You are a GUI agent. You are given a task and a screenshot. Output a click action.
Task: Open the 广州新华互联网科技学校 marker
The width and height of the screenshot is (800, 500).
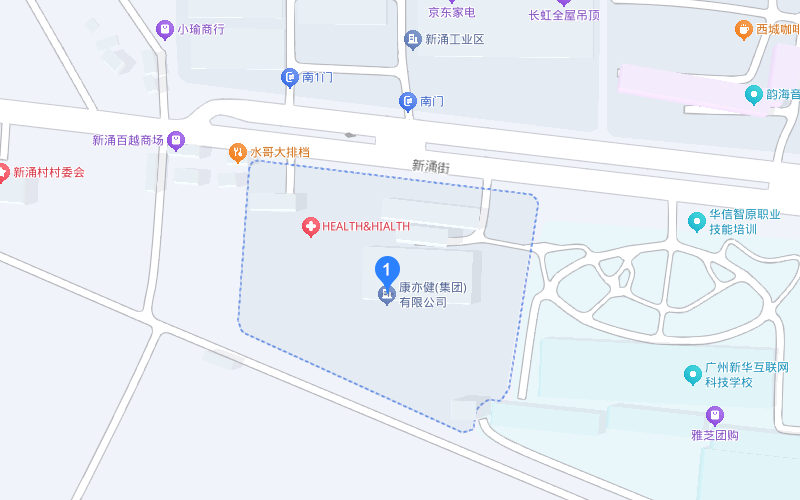click(x=692, y=375)
